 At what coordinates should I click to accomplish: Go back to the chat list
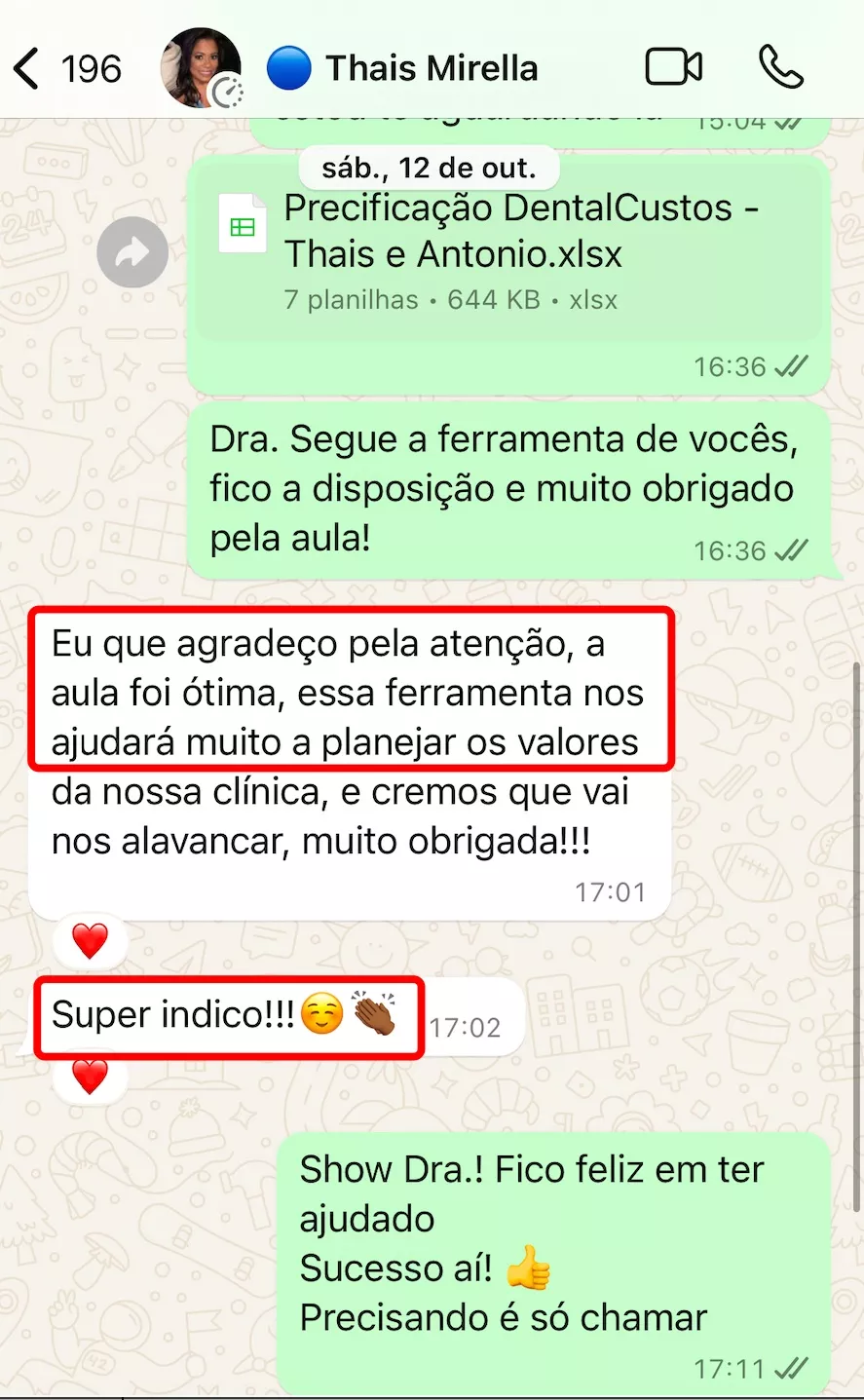pos(29,68)
